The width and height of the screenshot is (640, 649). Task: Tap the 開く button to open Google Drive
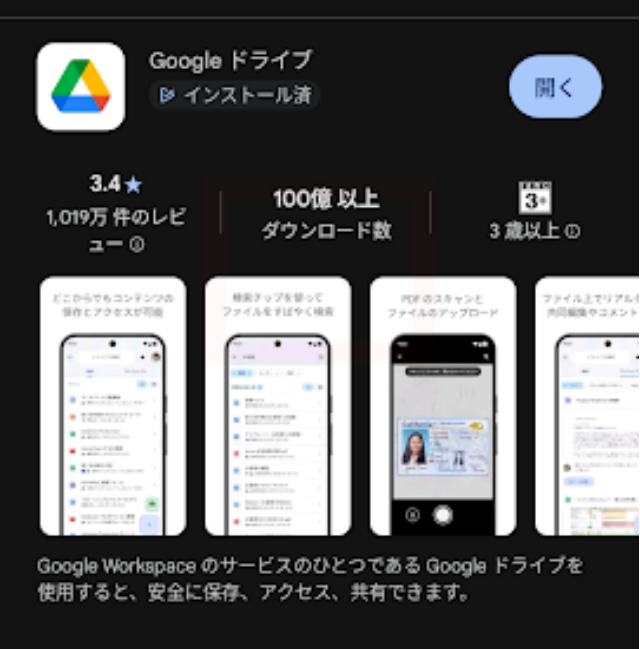pyautogui.click(x=555, y=87)
